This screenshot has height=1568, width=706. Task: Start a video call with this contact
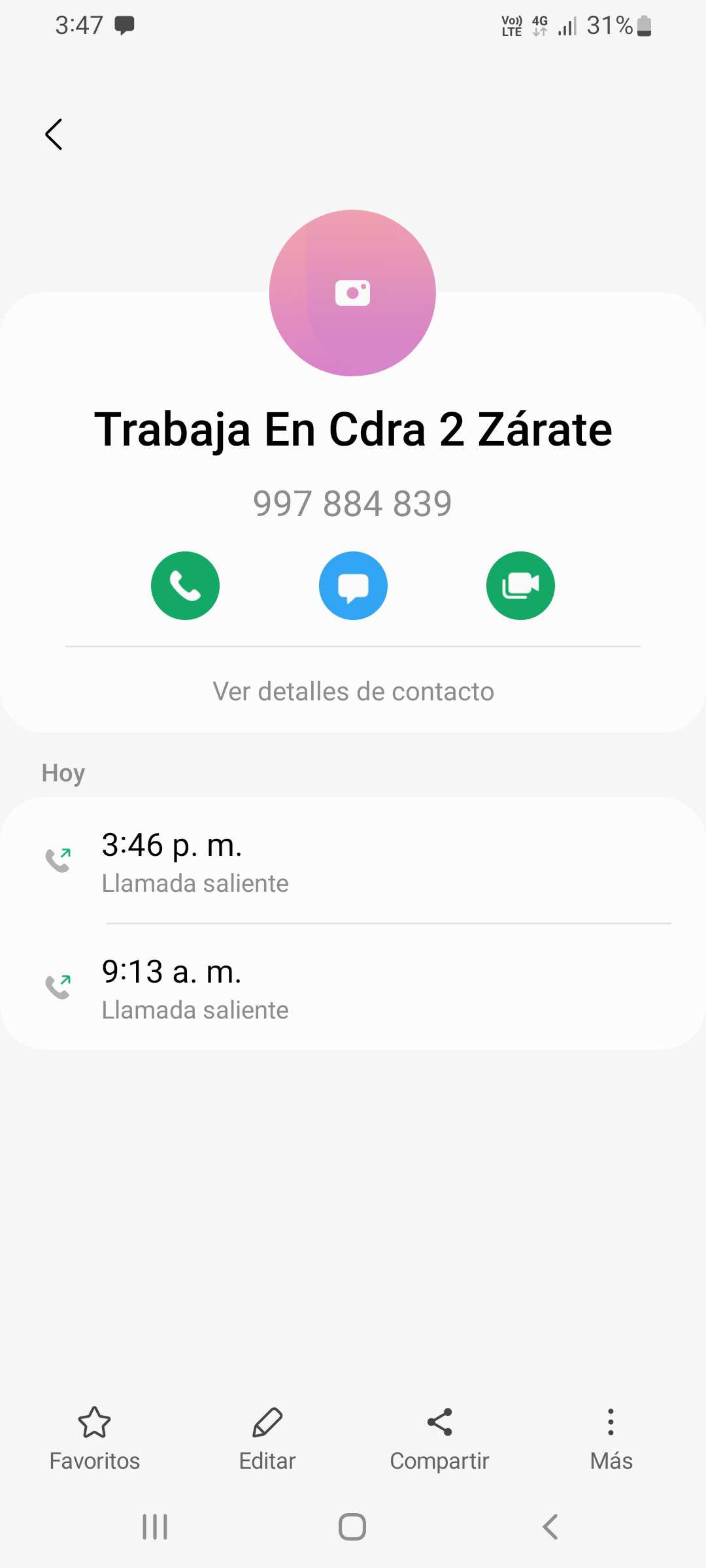point(520,585)
